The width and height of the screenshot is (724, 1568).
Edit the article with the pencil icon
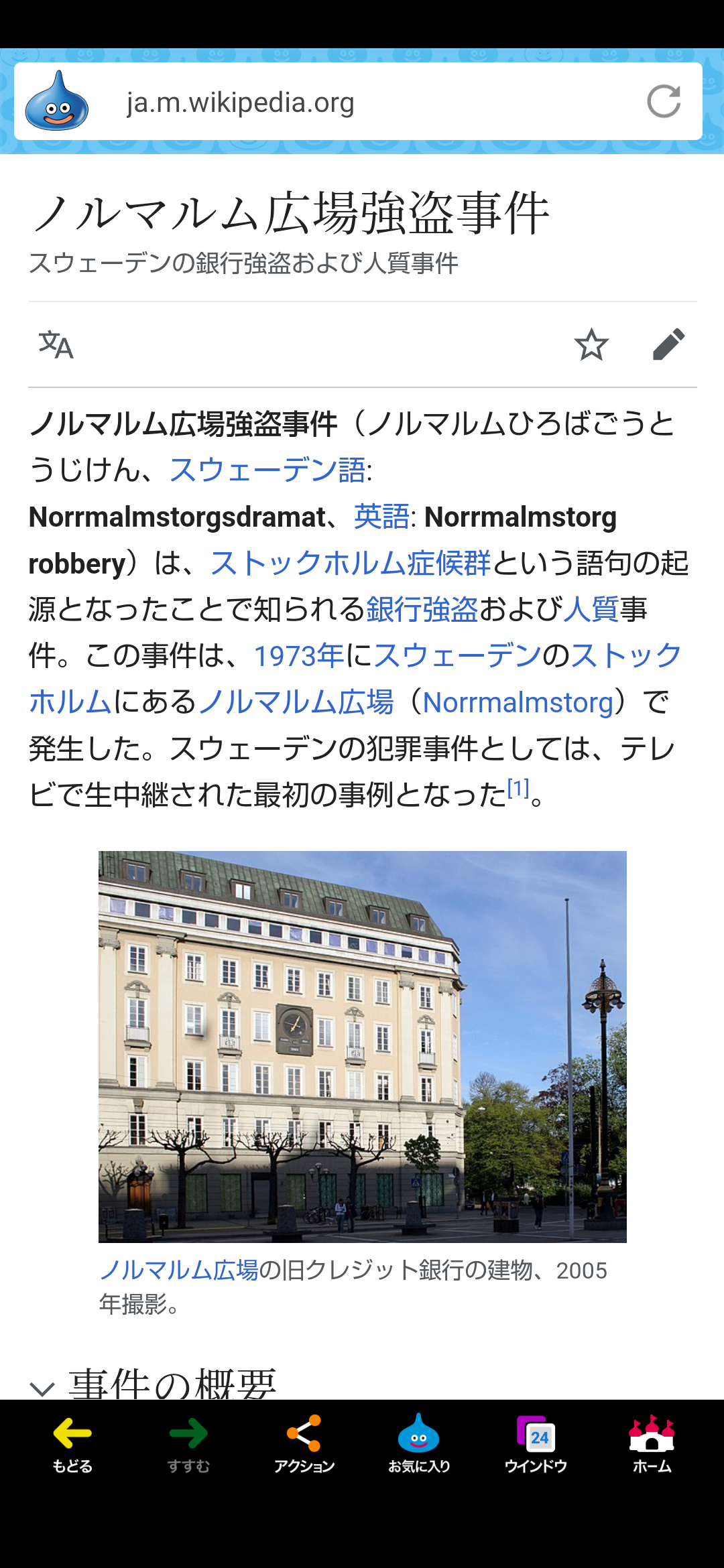pyautogui.click(x=668, y=344)
